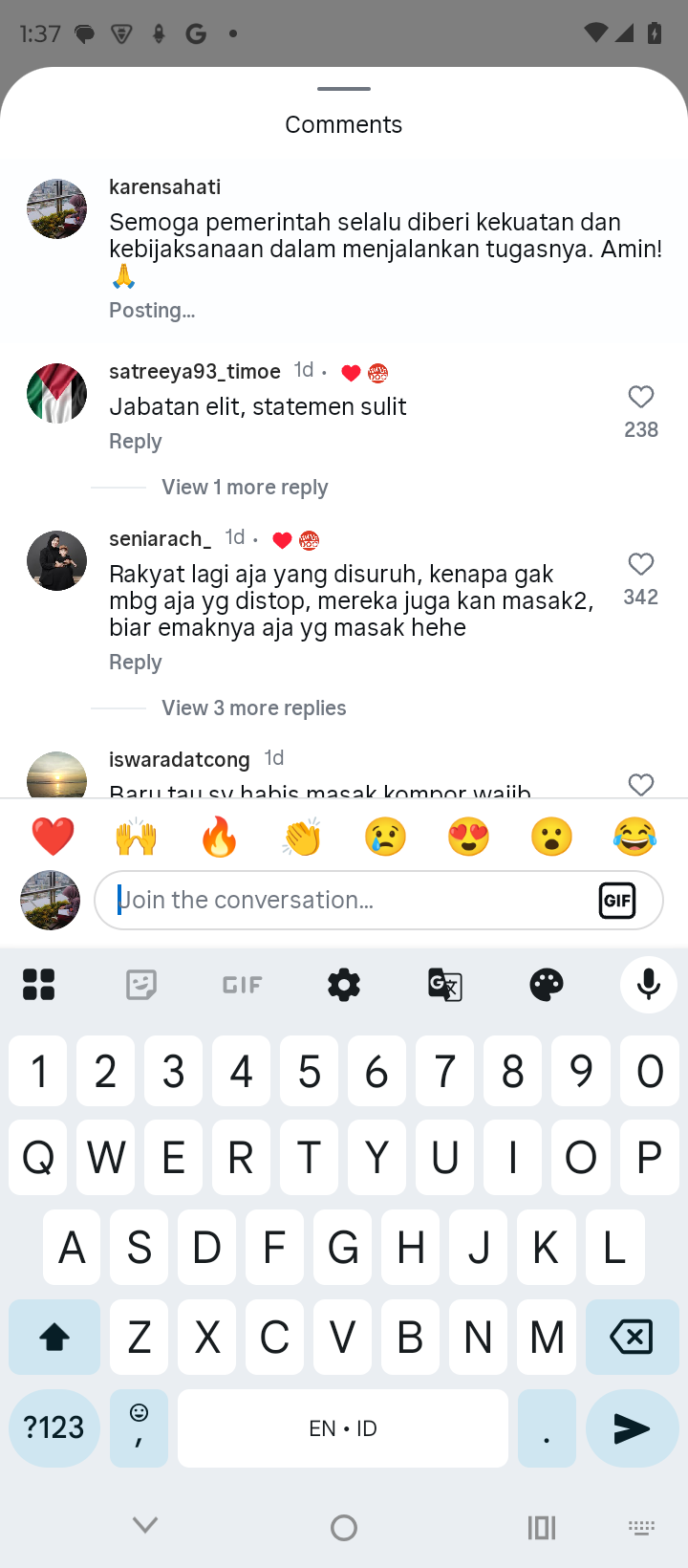688x1568 pixels.
Task: Insert the fire emoji
Action: click(x=219, y=837)
